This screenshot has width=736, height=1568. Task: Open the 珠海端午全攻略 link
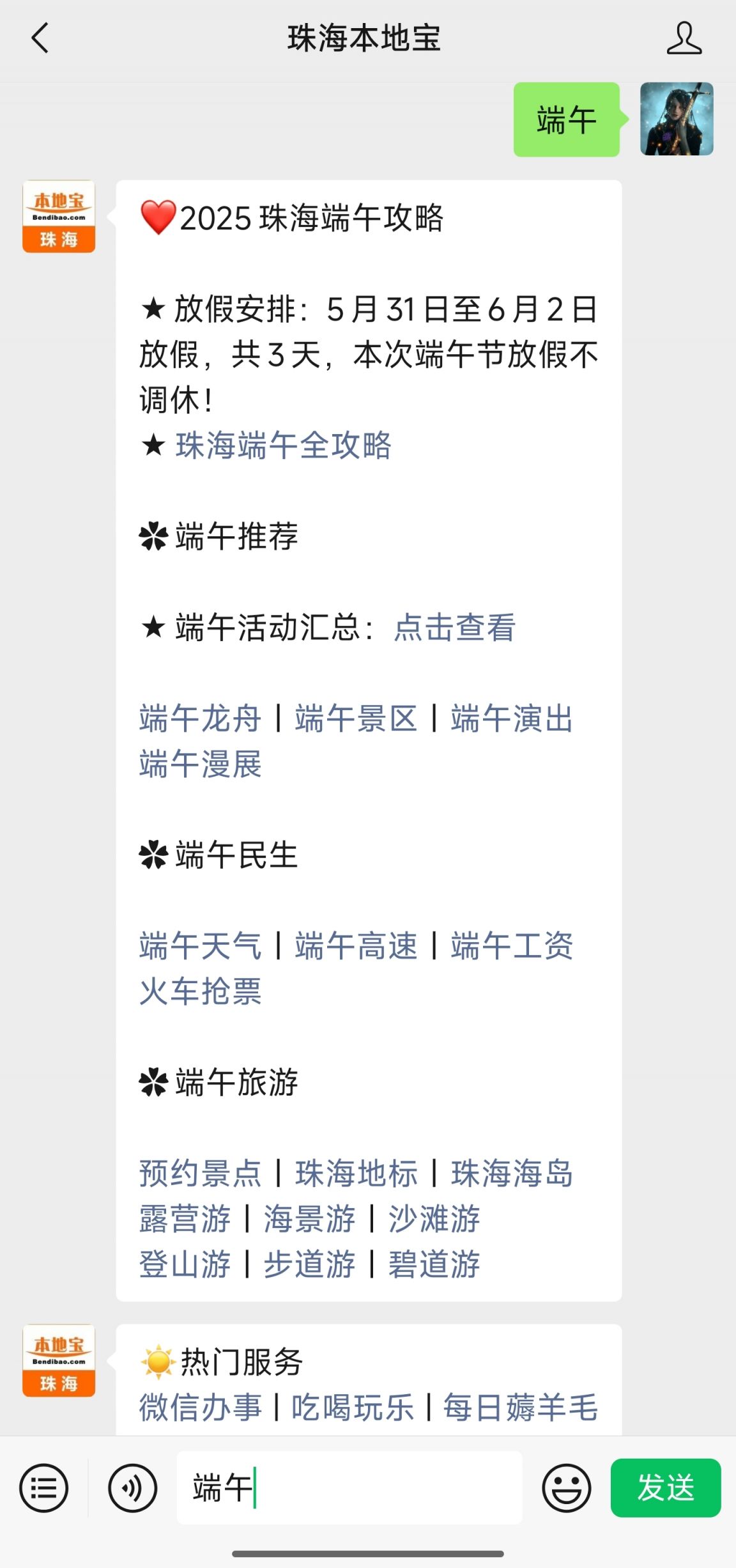283,446
